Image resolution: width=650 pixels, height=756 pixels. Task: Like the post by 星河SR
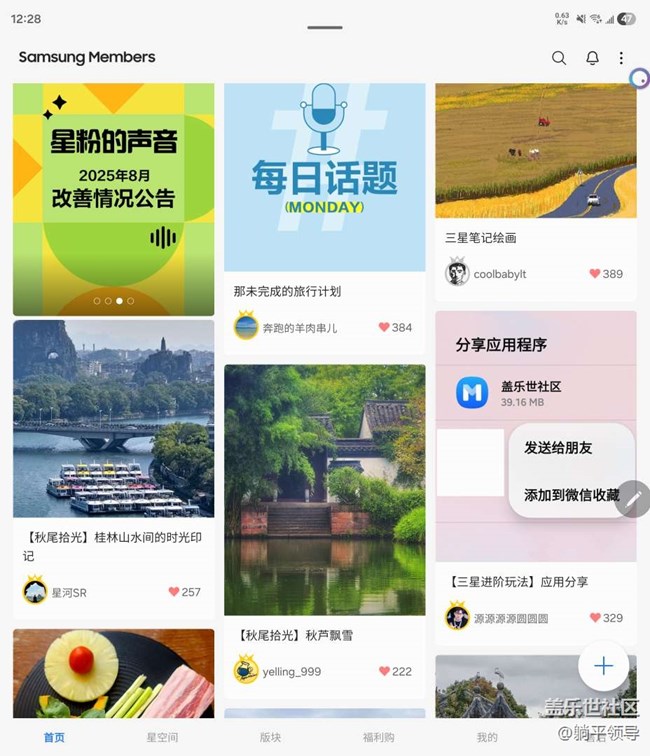coord(174,592)
